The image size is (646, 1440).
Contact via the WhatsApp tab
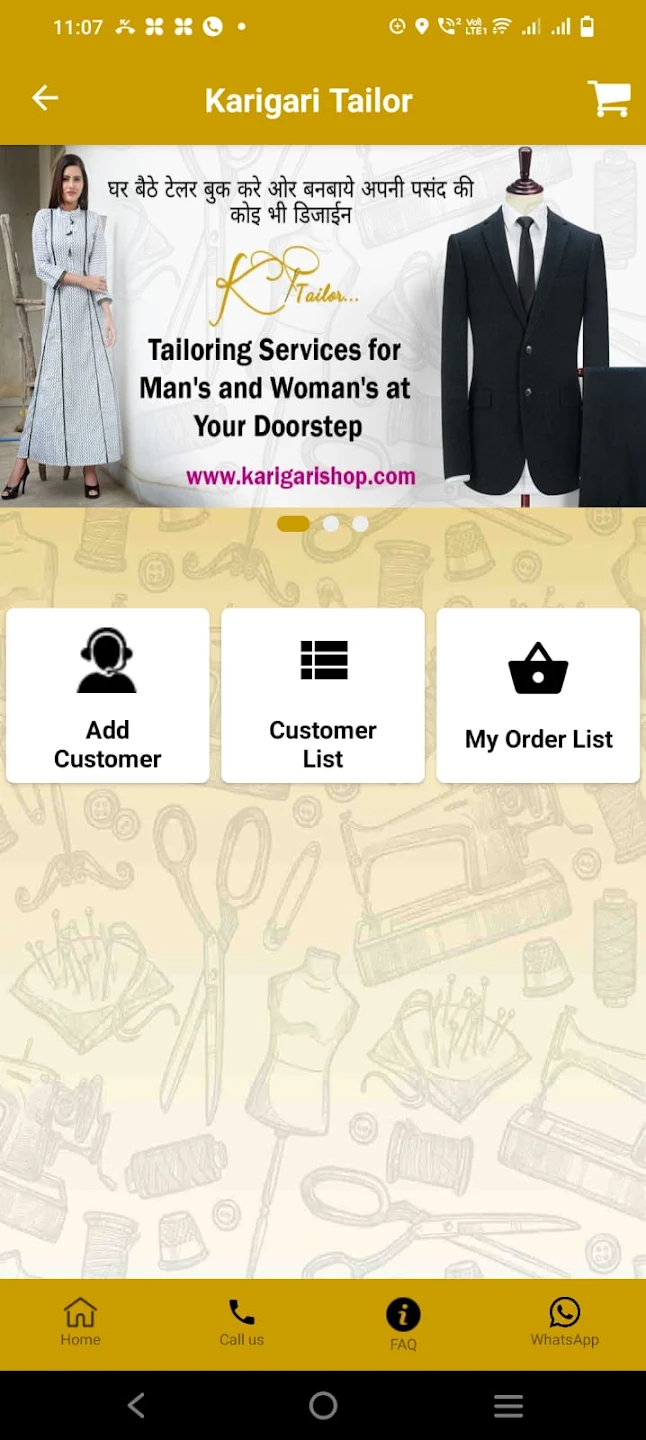pyautogui.click(x=565, y=1323)
